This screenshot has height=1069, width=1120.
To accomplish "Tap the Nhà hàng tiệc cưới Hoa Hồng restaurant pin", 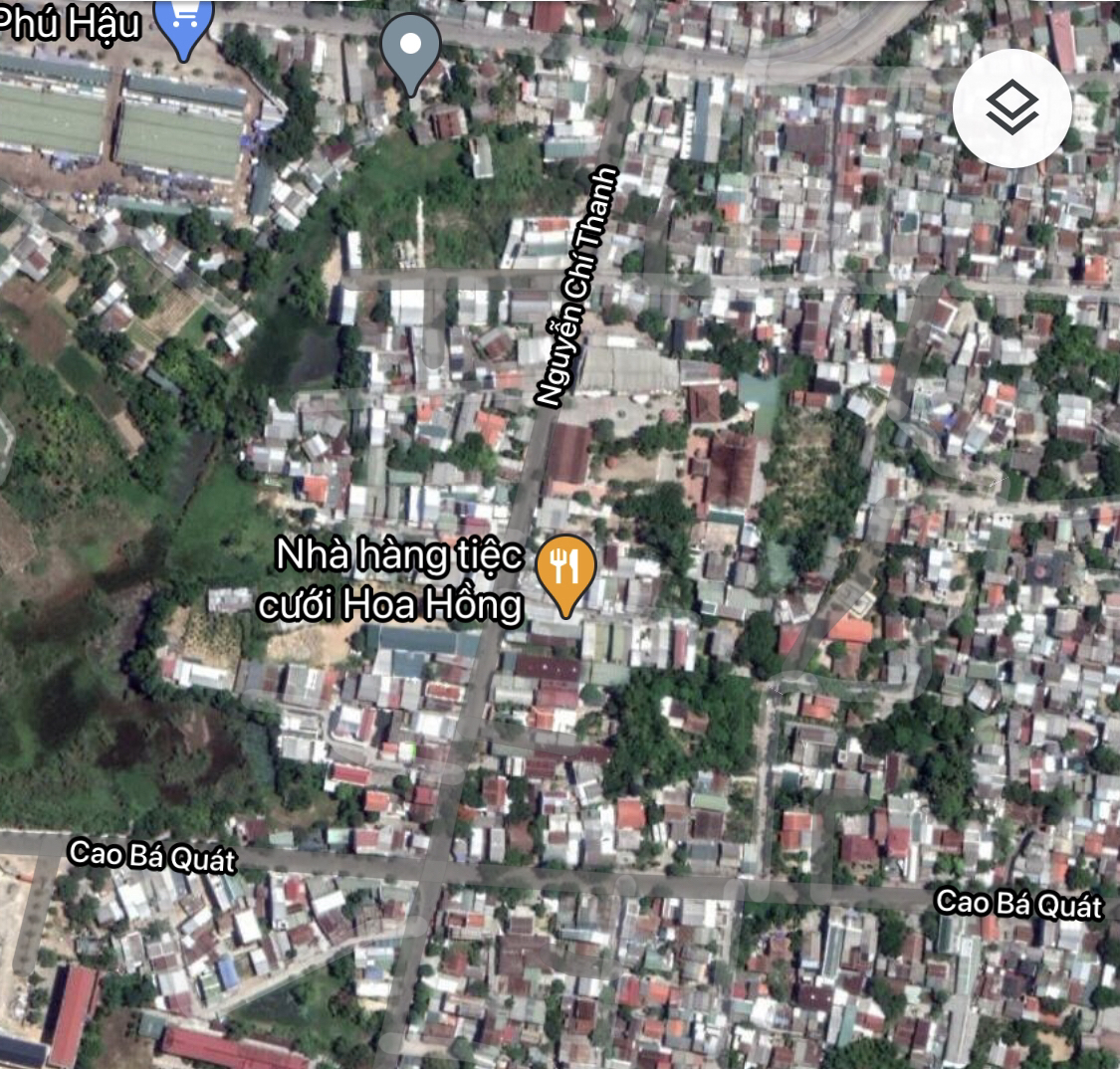I will [x=565, y=571].
